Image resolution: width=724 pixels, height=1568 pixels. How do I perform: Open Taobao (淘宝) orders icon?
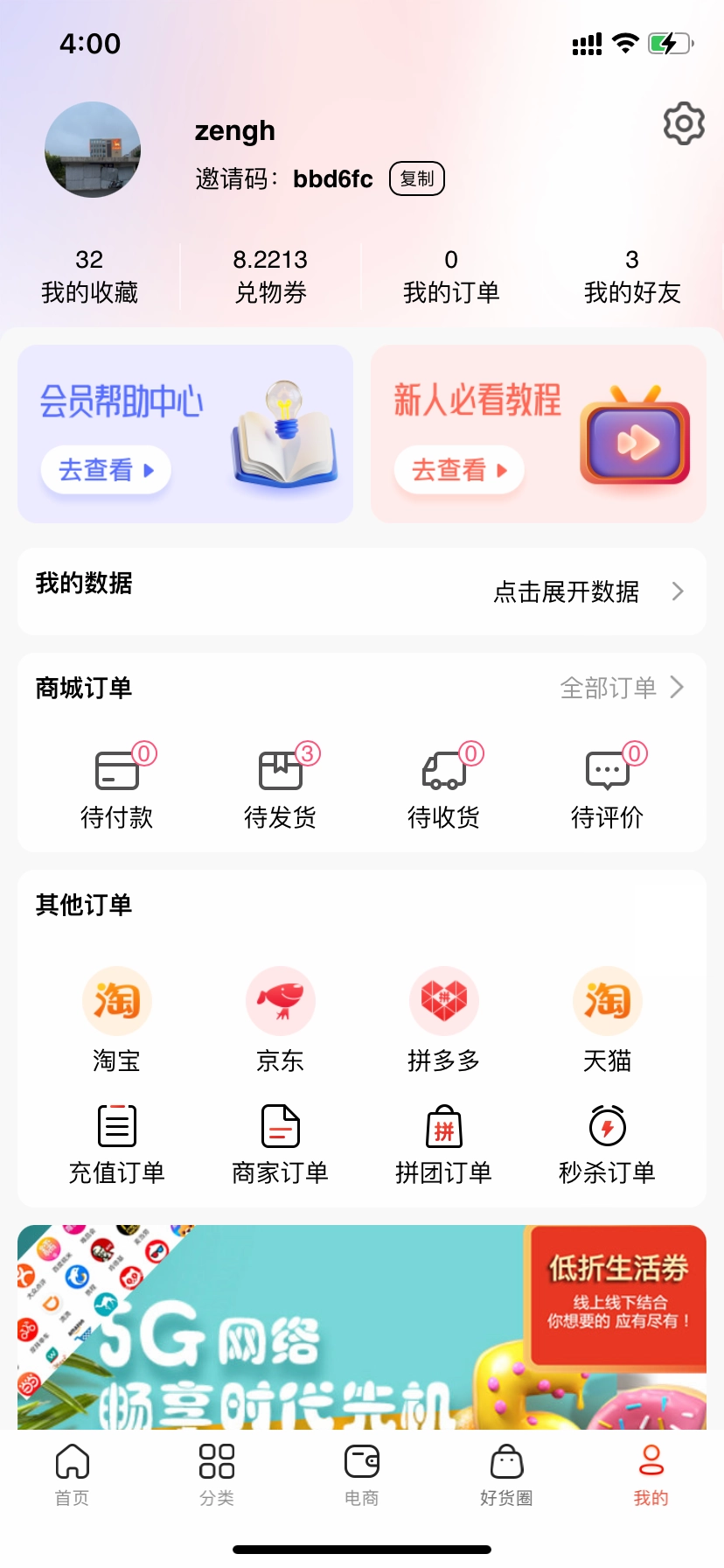[116, 1000]
